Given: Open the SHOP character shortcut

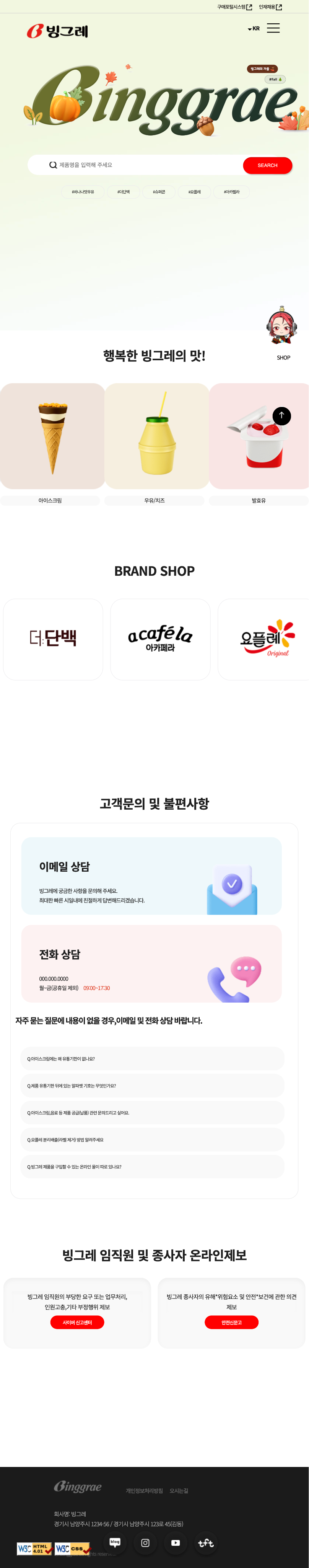Looking at the screenshot, I should pos(282,335).
